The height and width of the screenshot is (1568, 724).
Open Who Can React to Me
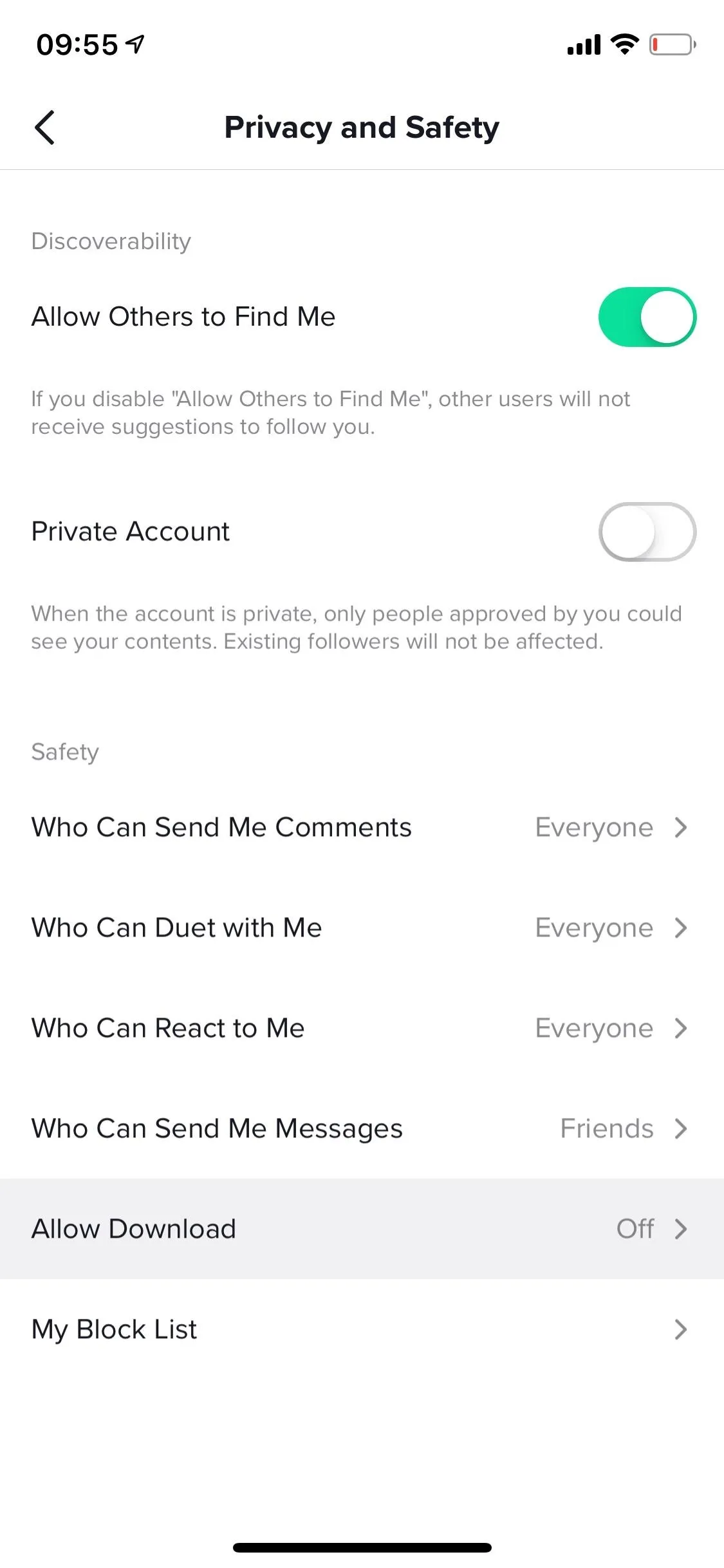[x=362, y=1028]
